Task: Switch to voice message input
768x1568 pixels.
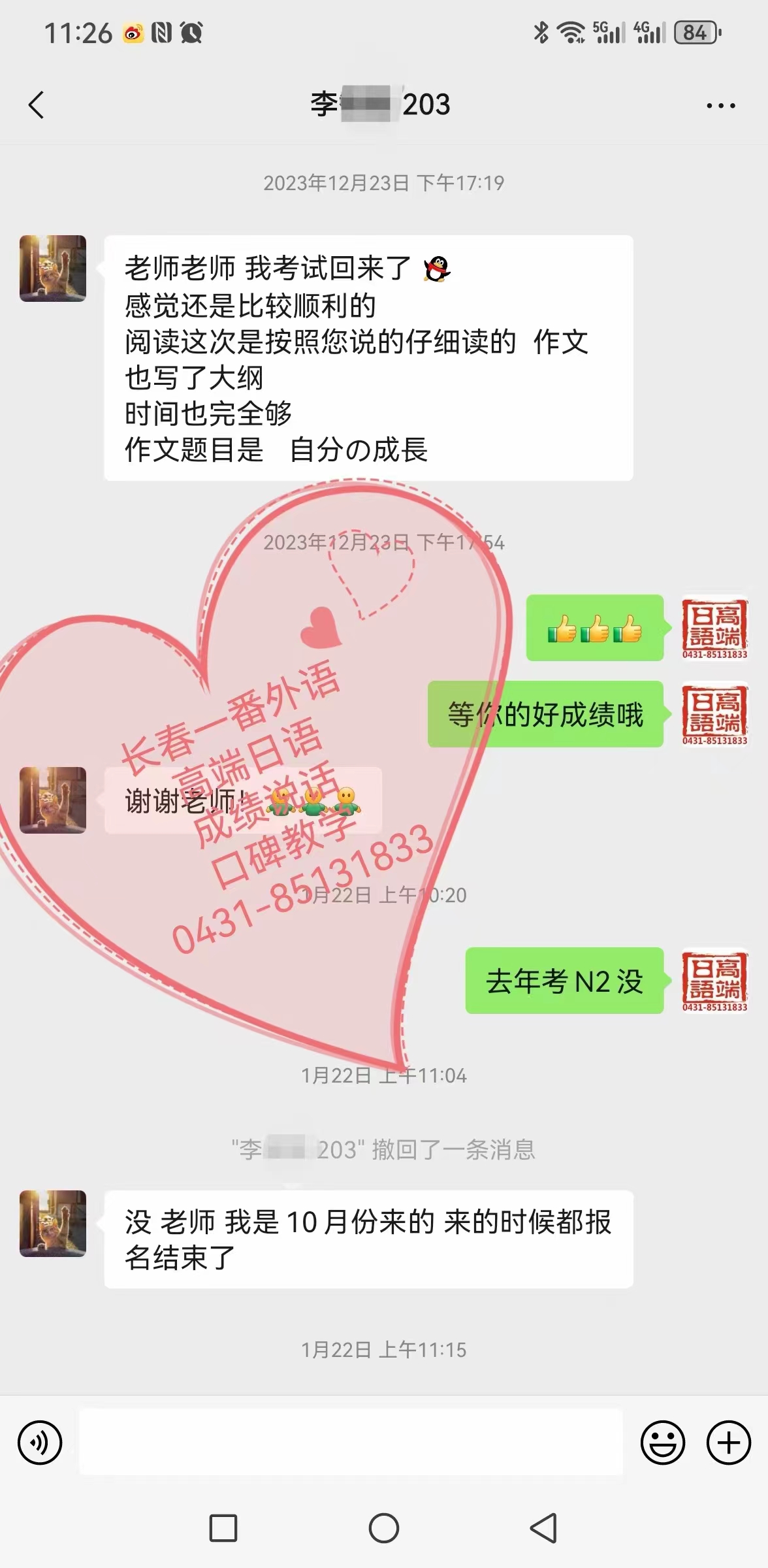Action: pyautogui.click(x=40, y=1443)
